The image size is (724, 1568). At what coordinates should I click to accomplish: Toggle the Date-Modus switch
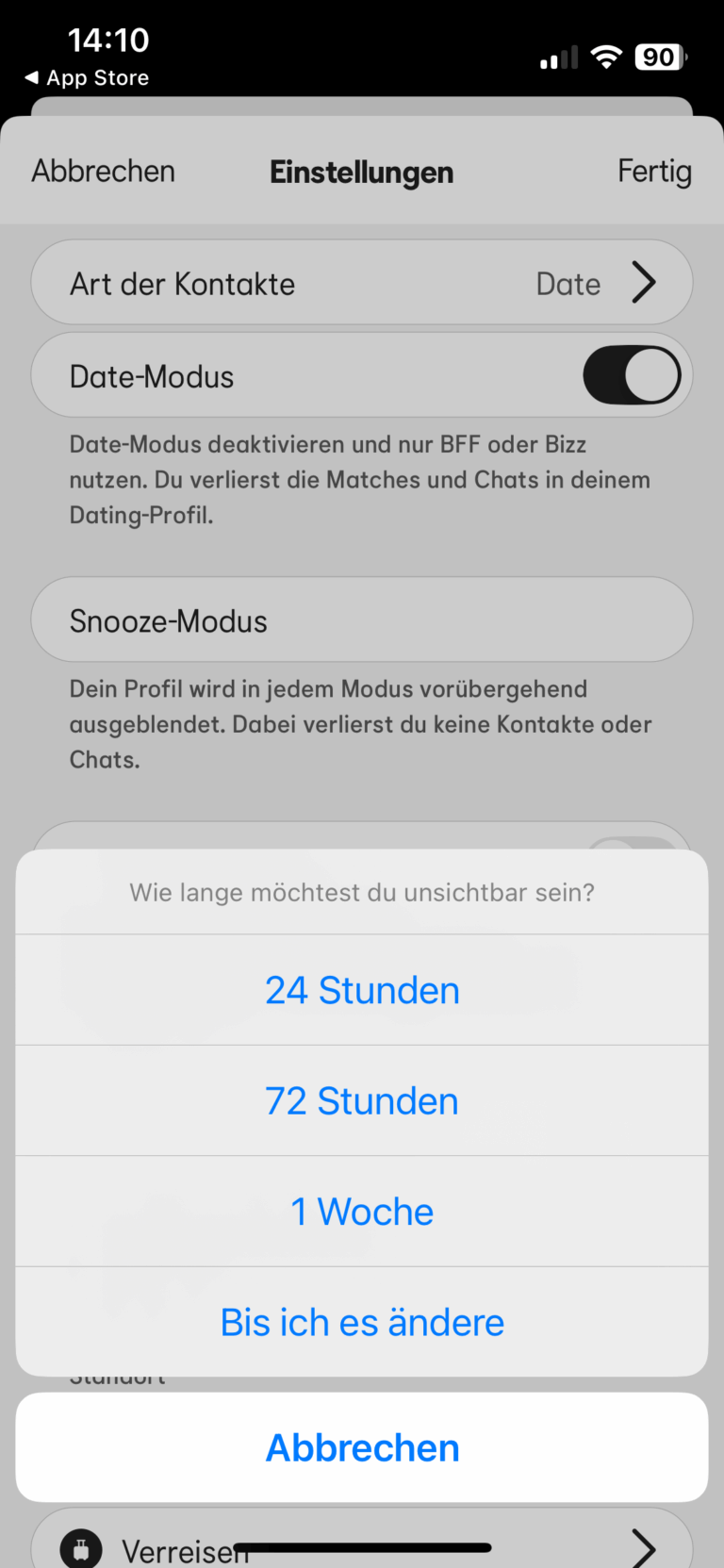[632, 375]
